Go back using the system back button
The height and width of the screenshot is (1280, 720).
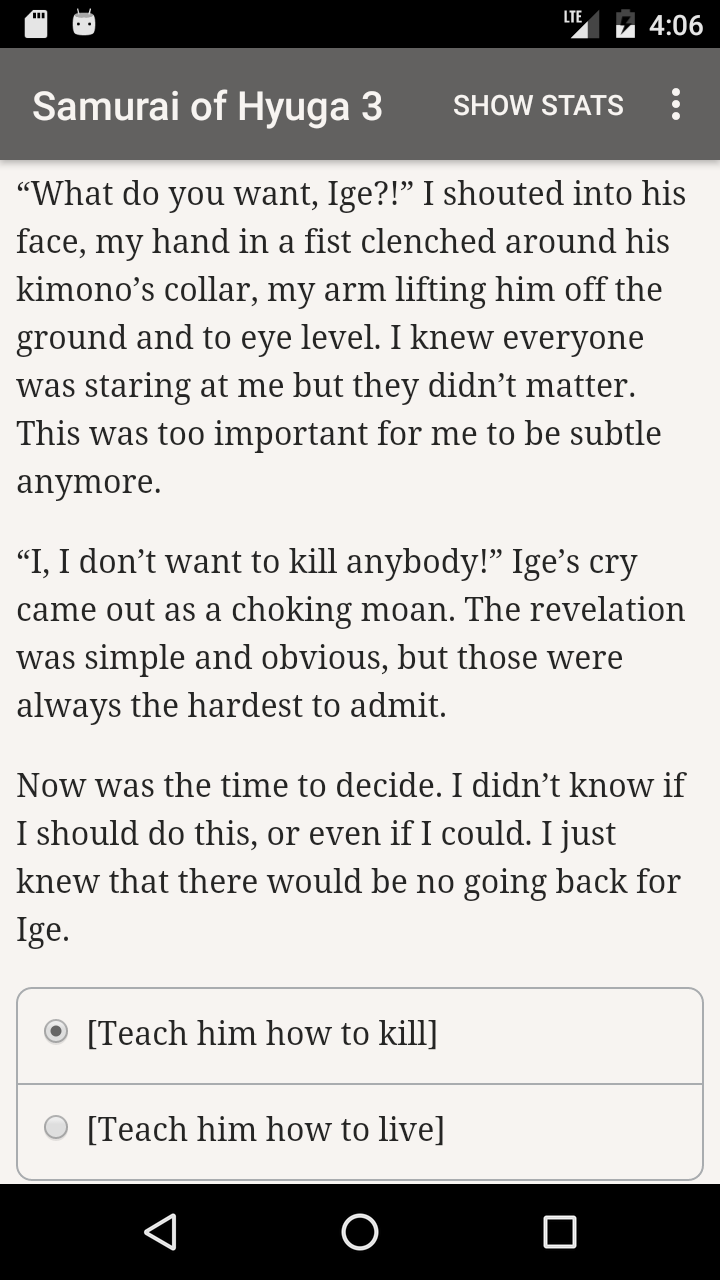click(160, 1232)
